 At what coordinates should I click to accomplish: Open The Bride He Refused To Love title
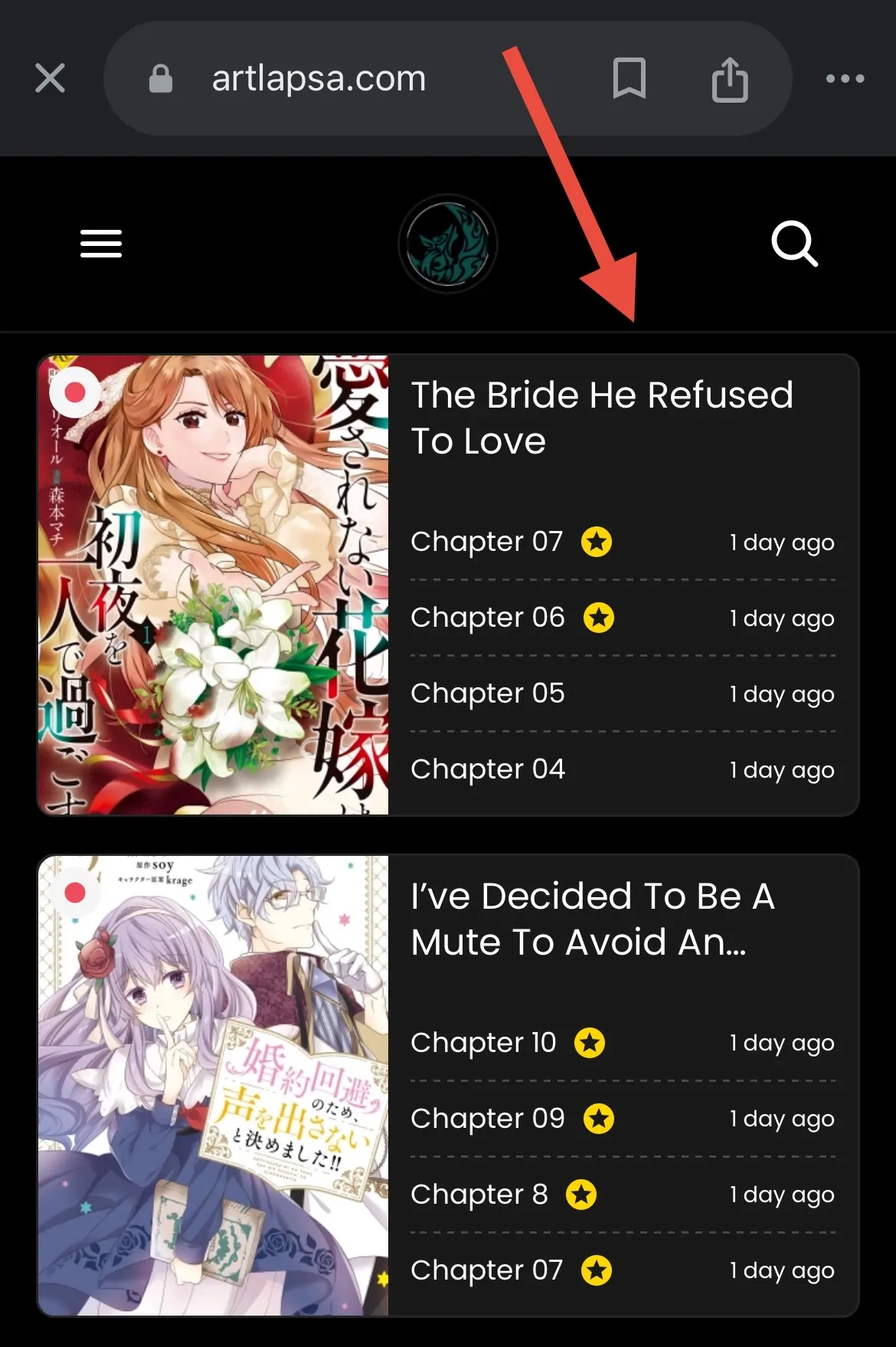tap(601, 418)
